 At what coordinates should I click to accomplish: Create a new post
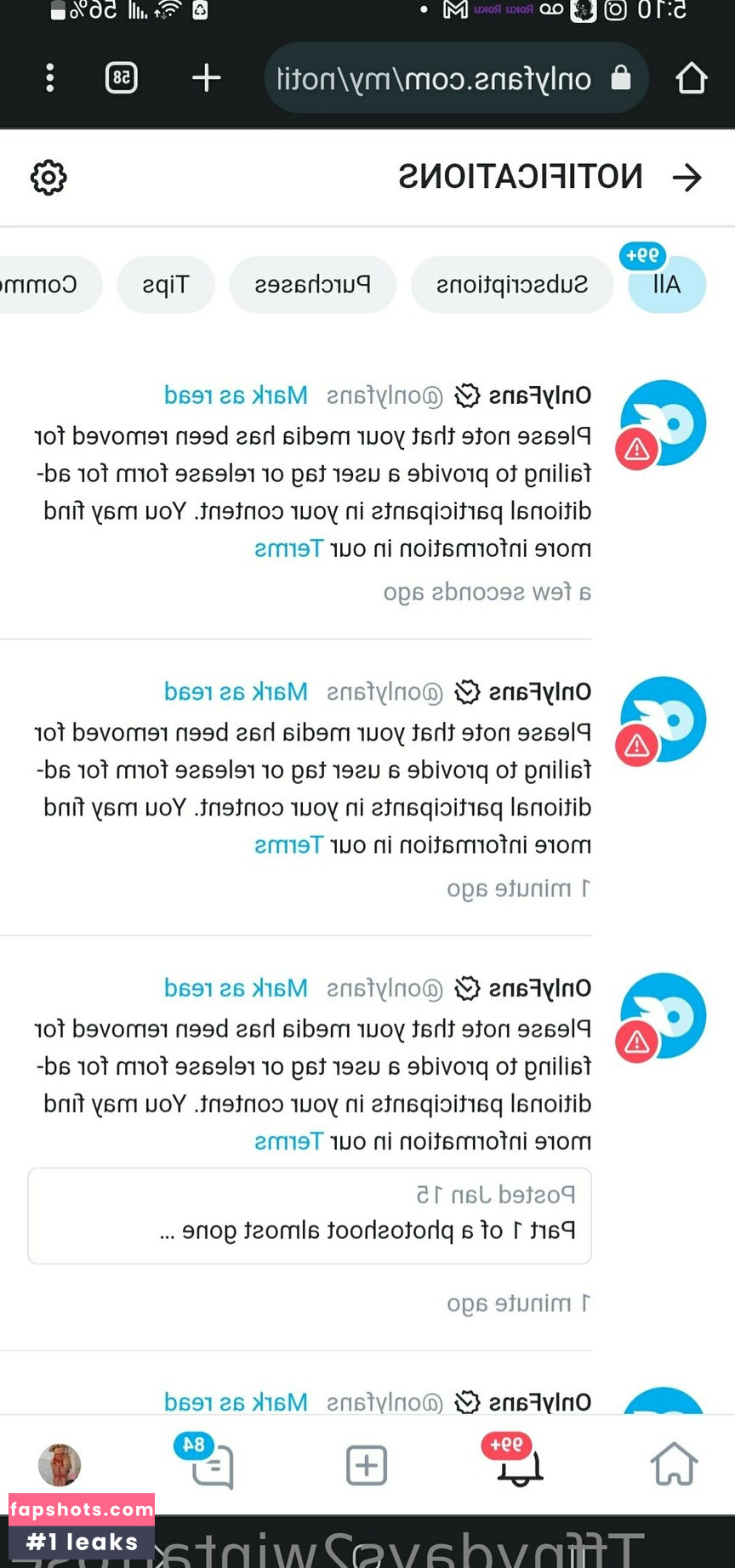367,1464
